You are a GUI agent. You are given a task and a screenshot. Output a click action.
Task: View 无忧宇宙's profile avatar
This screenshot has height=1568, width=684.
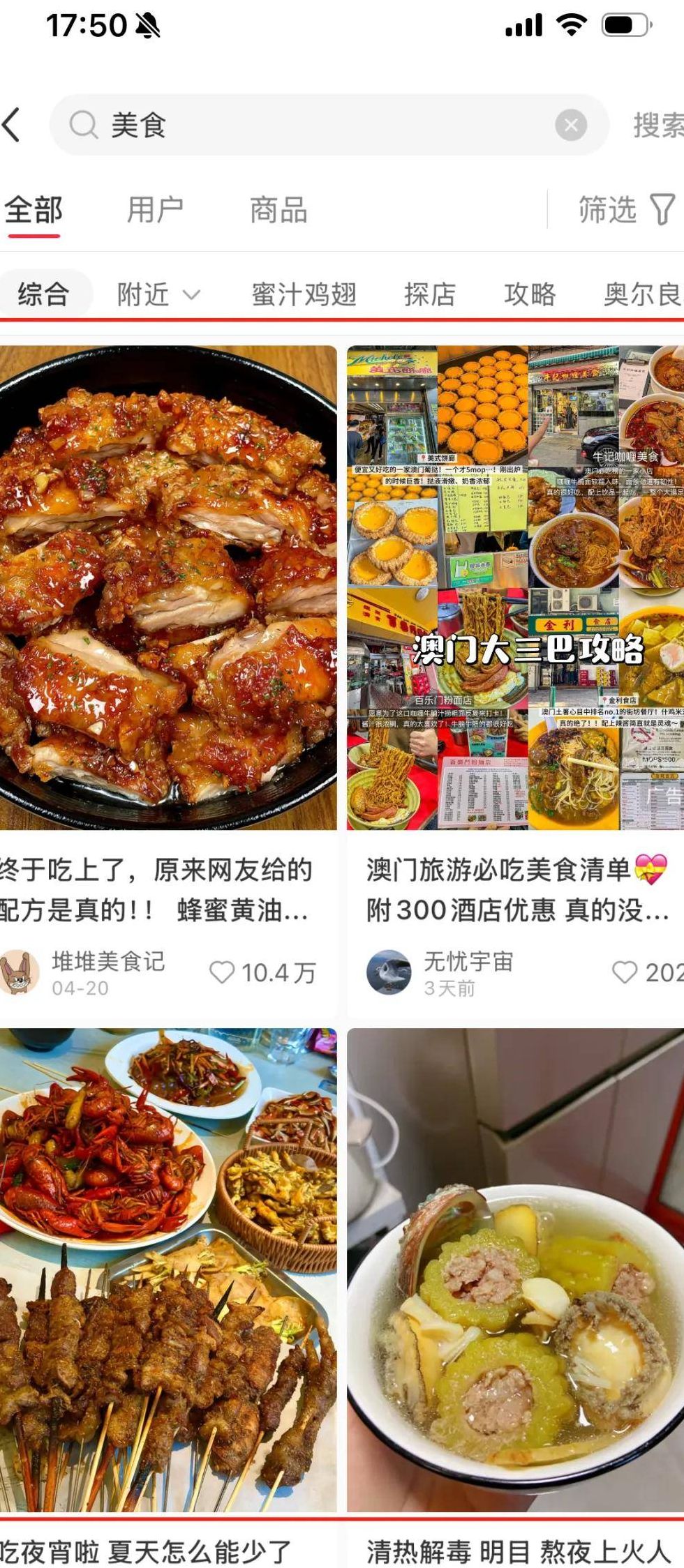click(388, 972)
